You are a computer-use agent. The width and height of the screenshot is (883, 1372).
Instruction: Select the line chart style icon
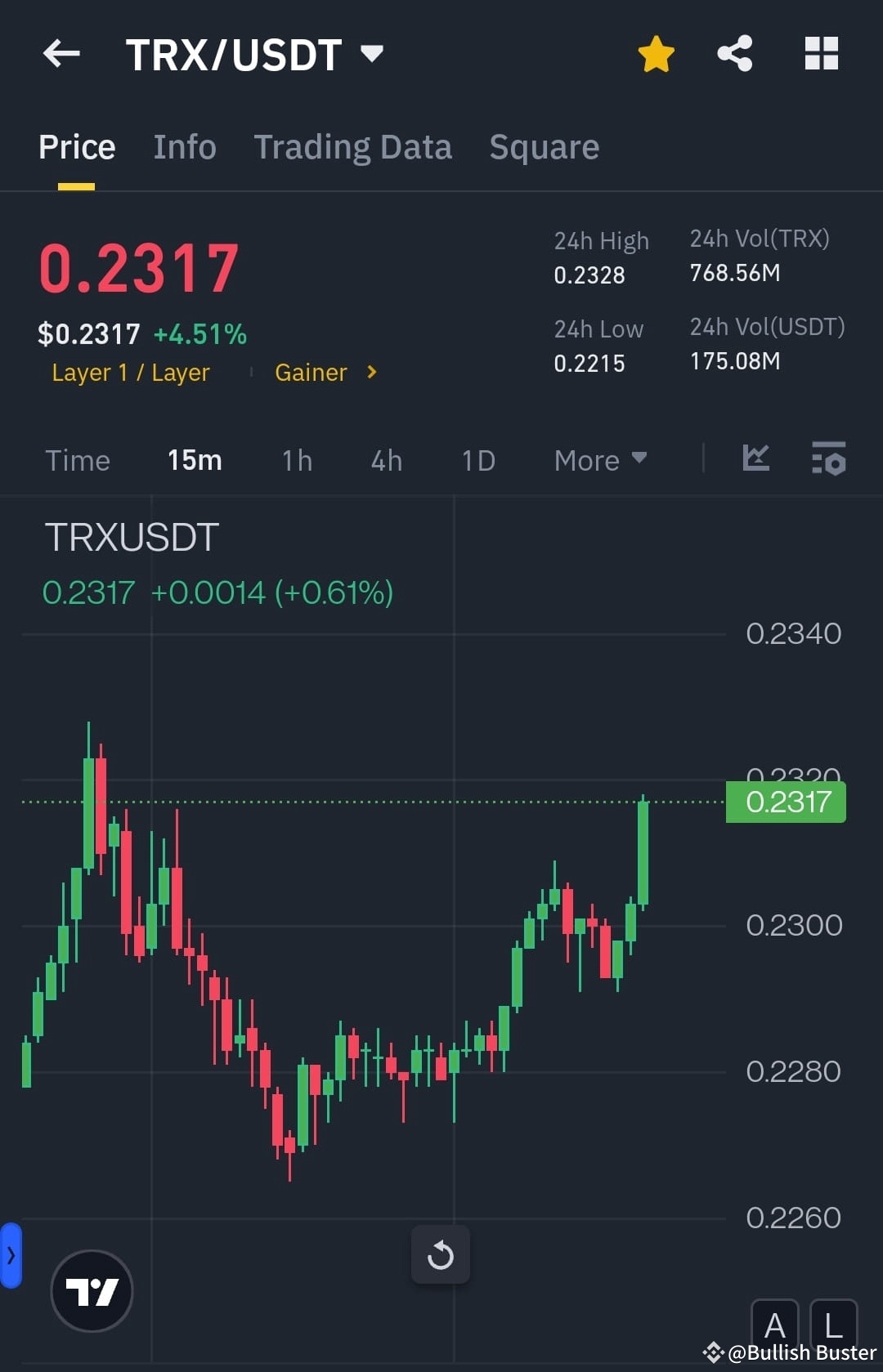click(x=756, y=459)
